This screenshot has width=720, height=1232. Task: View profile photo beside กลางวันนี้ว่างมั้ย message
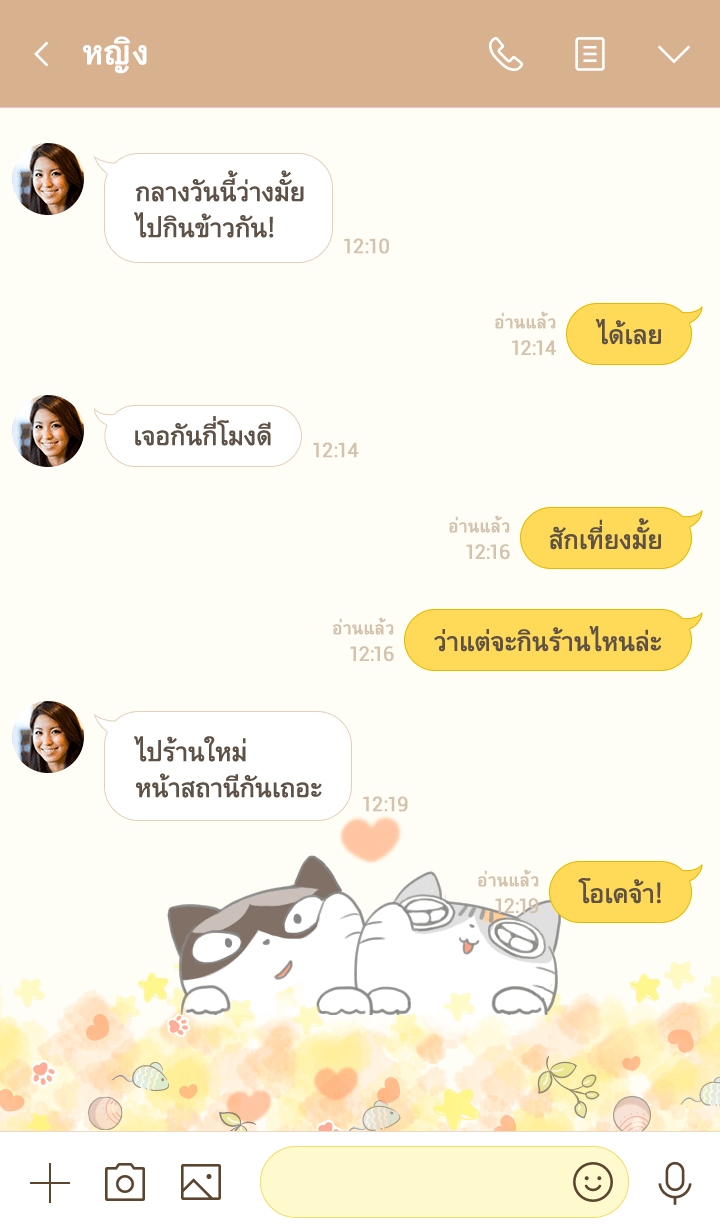pos(48,179)
